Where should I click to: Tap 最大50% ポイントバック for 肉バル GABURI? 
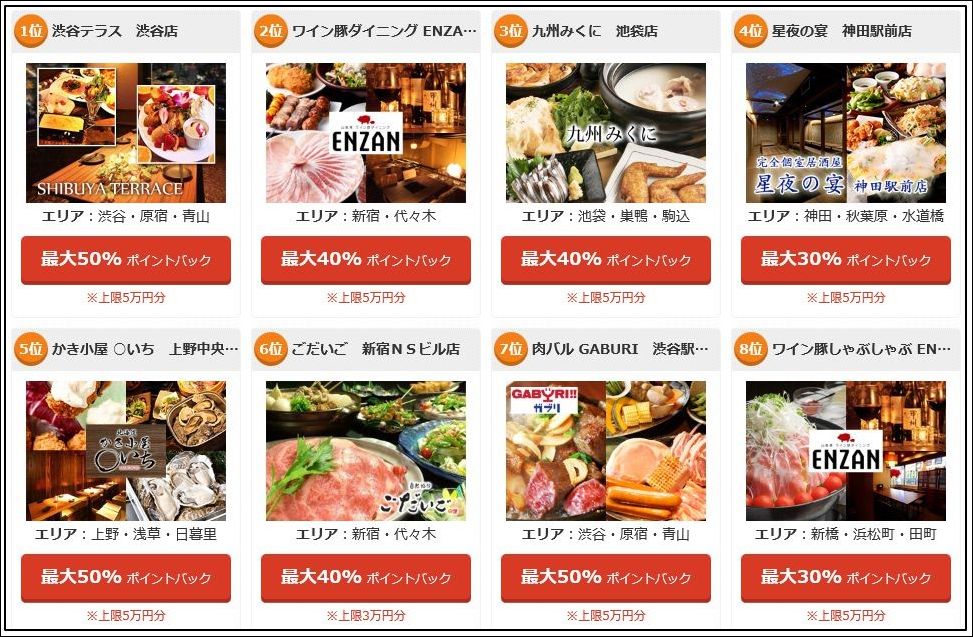606,578
